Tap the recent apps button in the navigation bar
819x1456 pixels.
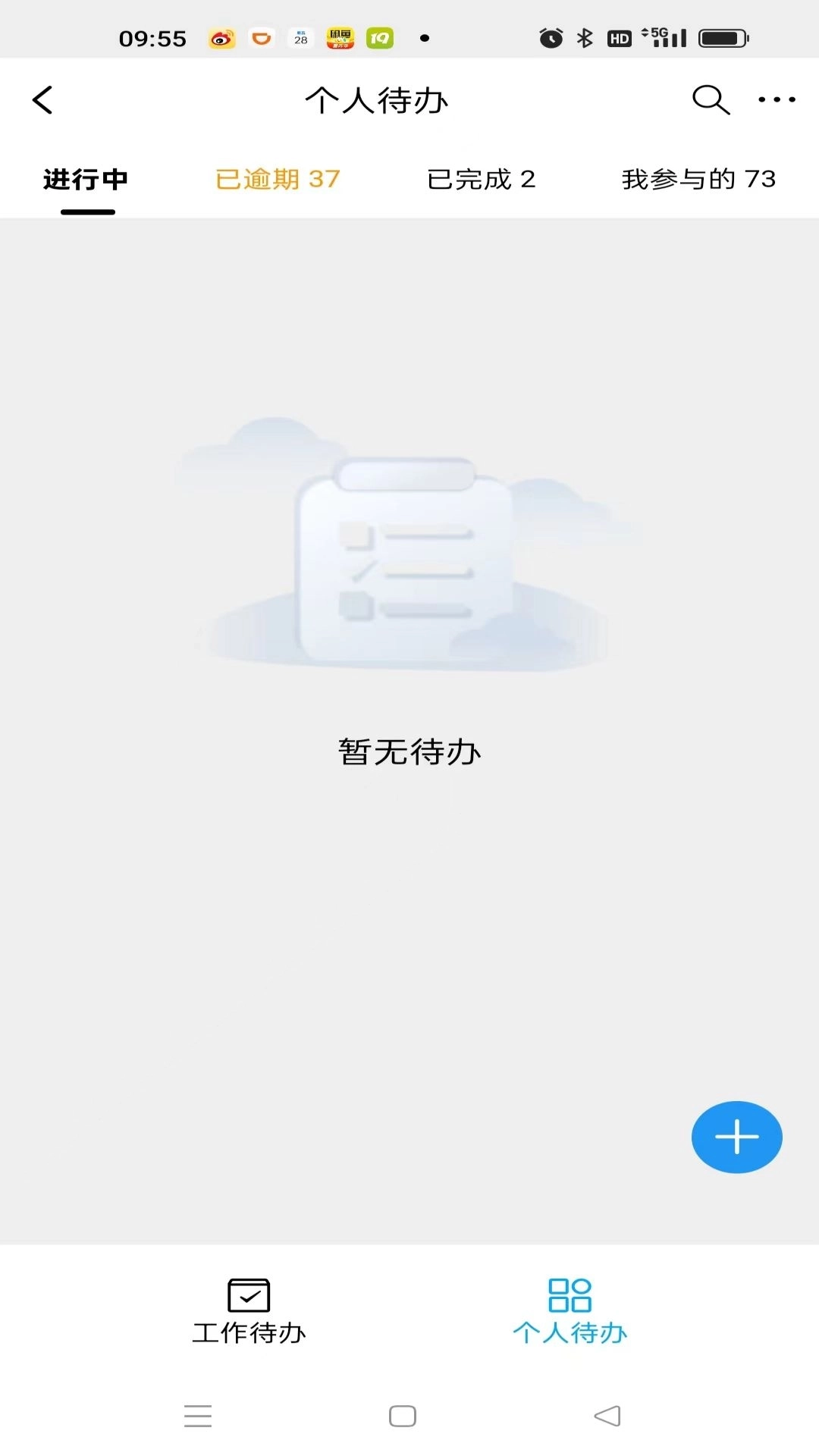pos(197,1415)
